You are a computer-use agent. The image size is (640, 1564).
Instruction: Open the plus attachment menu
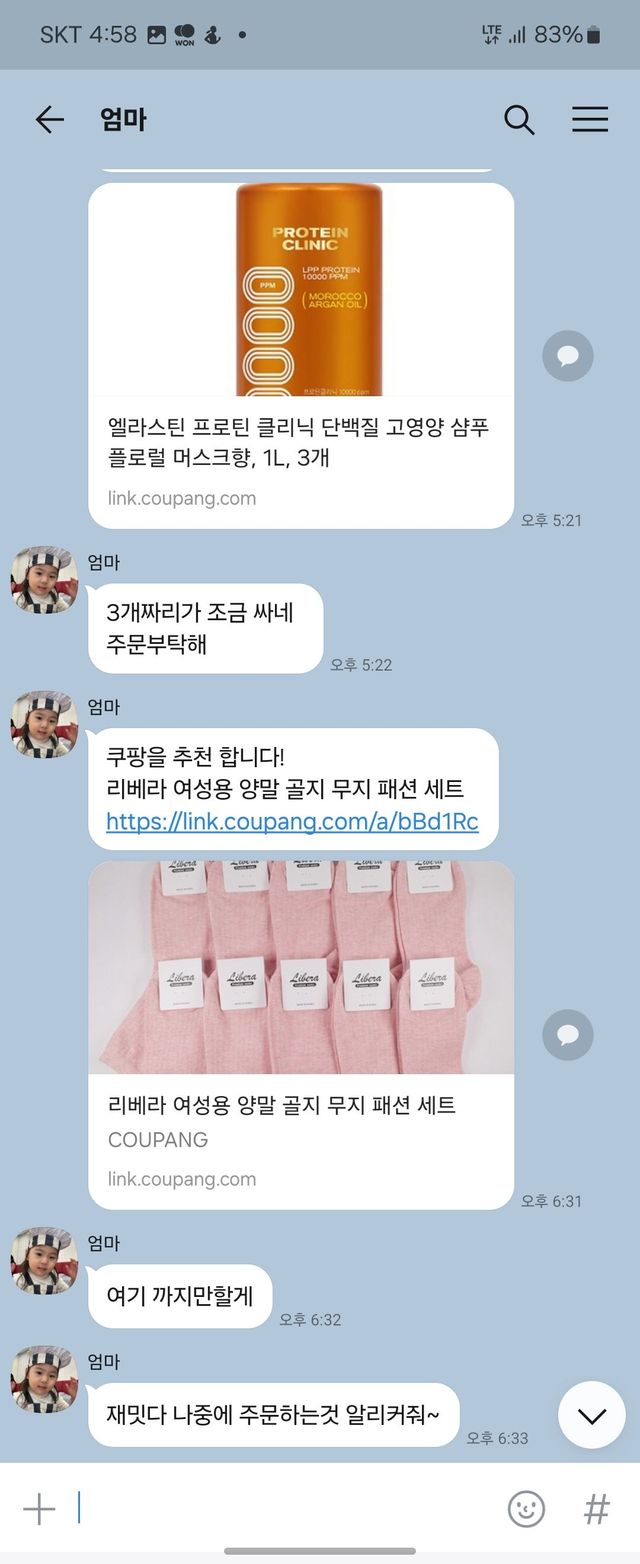tap(39, 1508)
